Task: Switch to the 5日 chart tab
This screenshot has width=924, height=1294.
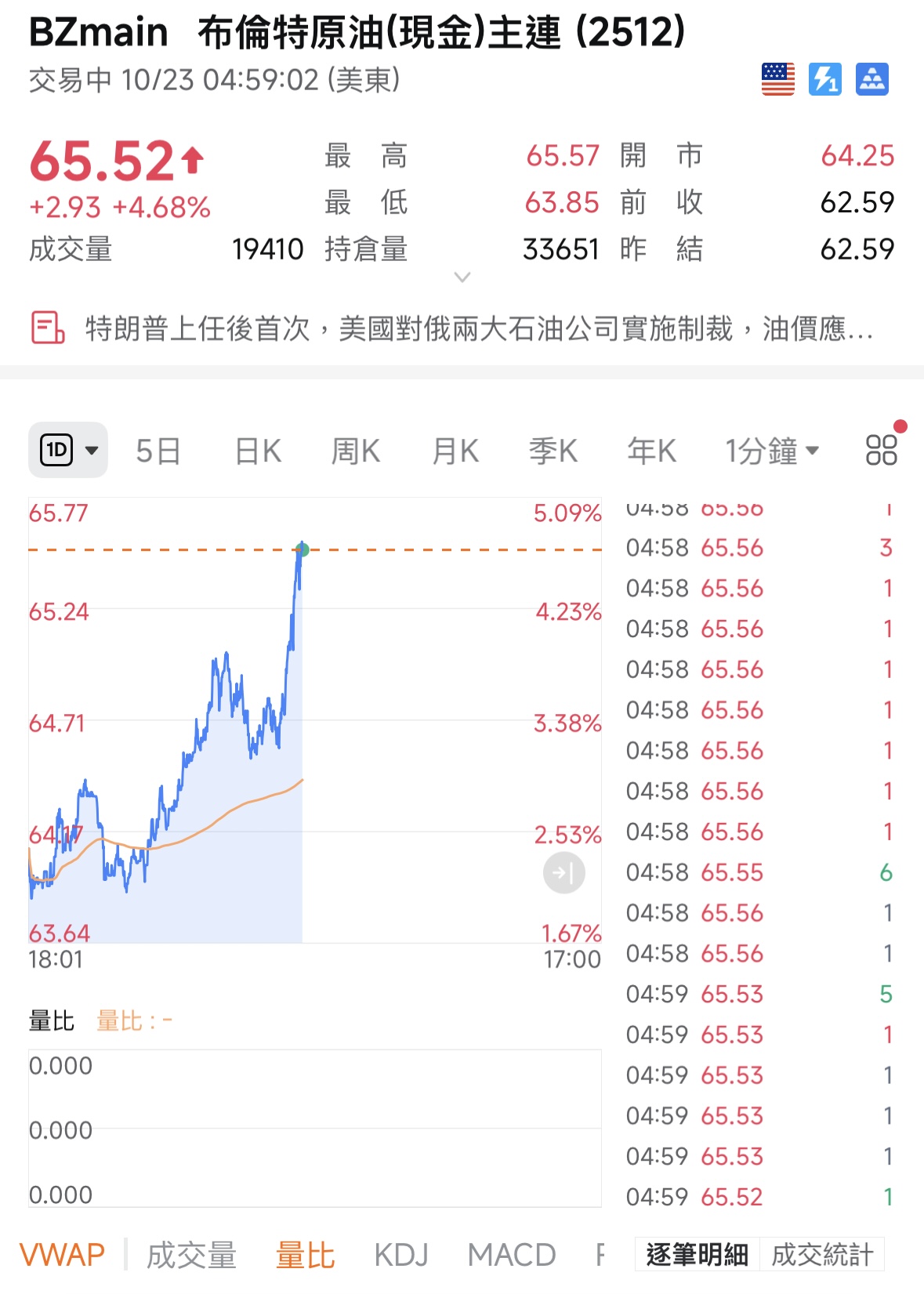Action: pyautogui.click(x=158, y=451)
